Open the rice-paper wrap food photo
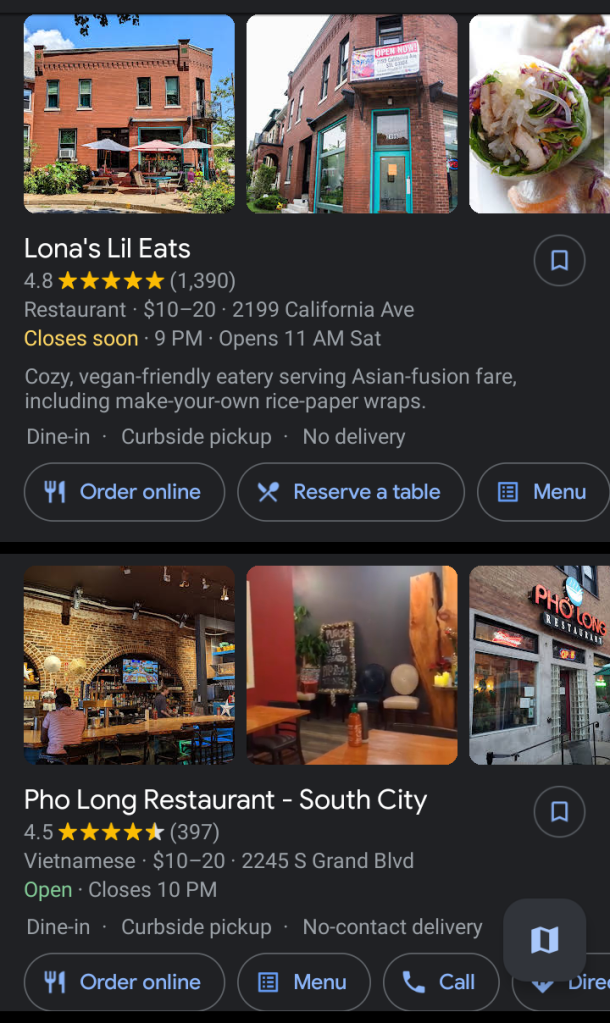The image size is (610, 1023). point(539,113)
